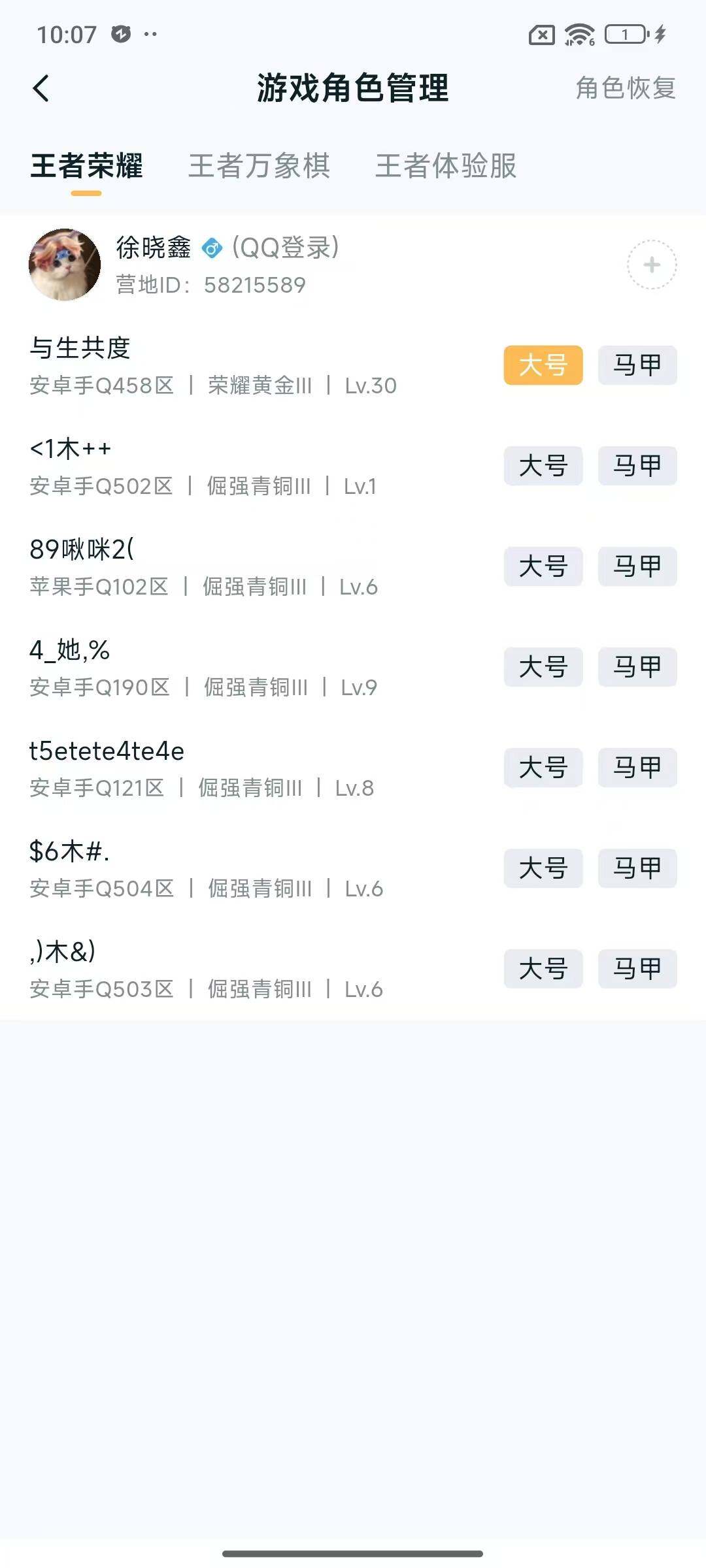Toggle 大号 status for 89啾咪2(
Image resolution: width=706 pixels, height=1568 pixels.
pyautogui.click(x=544, y=567)
